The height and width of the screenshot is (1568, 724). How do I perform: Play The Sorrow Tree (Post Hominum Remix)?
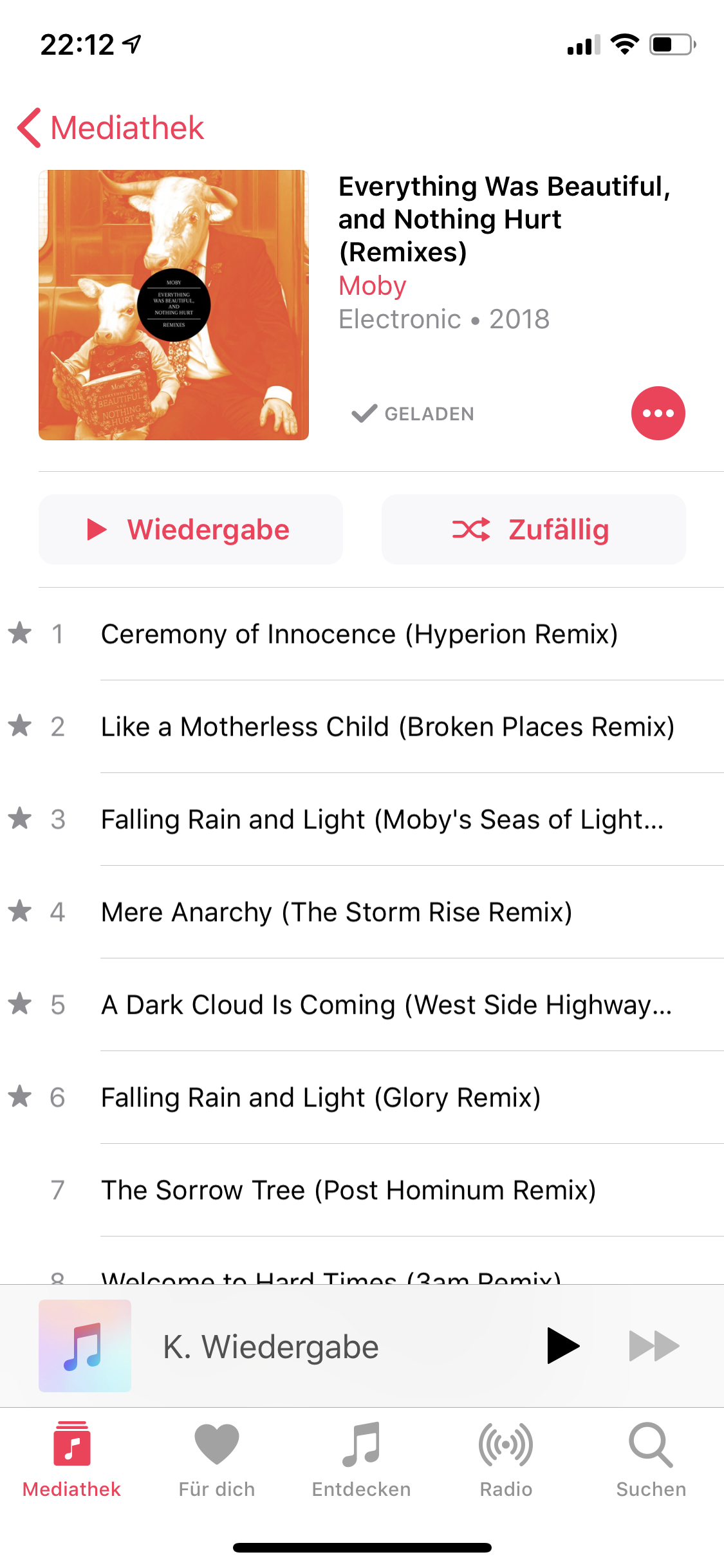point(362,1190)
